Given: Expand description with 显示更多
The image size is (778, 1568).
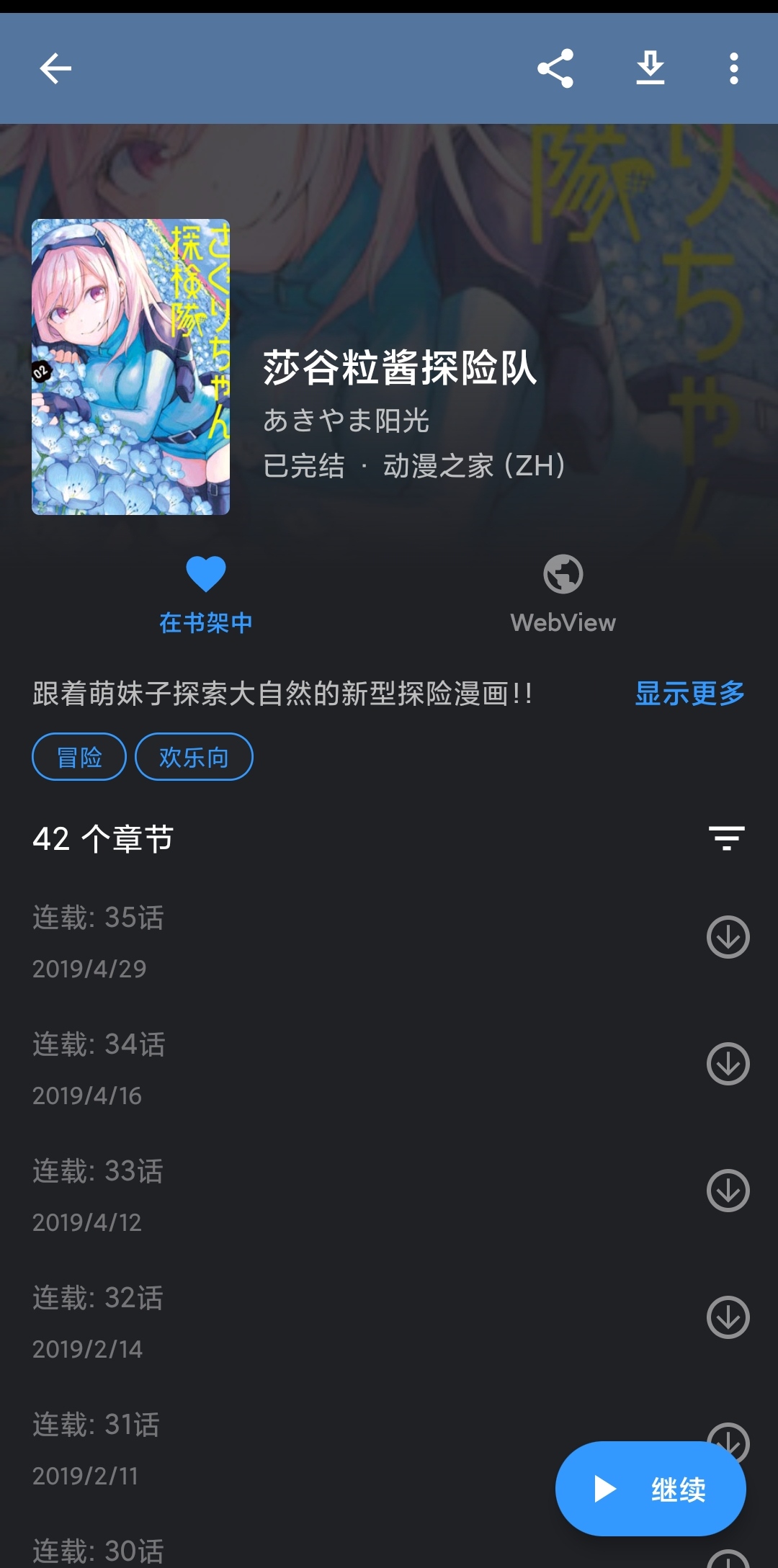Looking at the screenshot, I should click(x=689, y=694).
